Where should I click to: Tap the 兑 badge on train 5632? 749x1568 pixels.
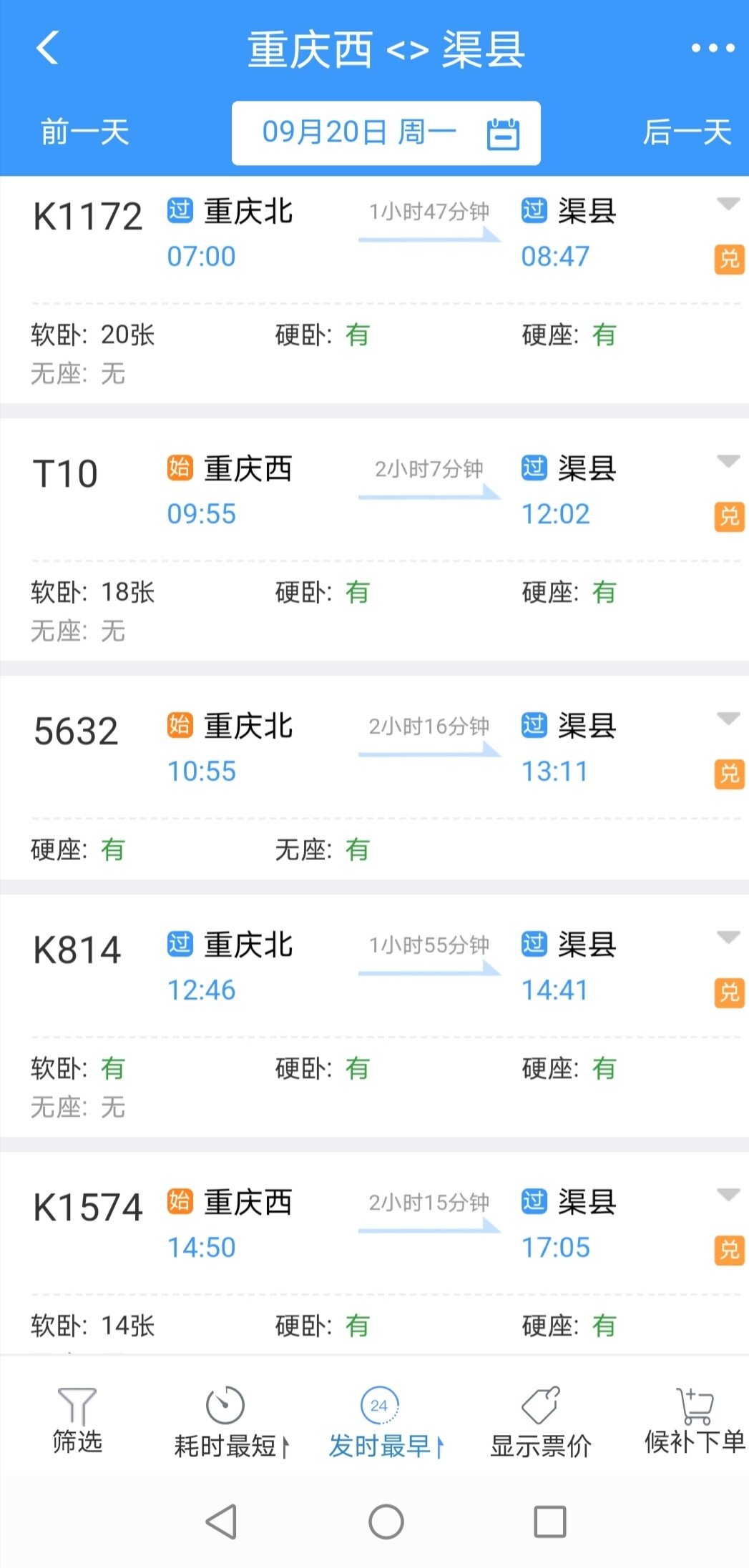729,774
